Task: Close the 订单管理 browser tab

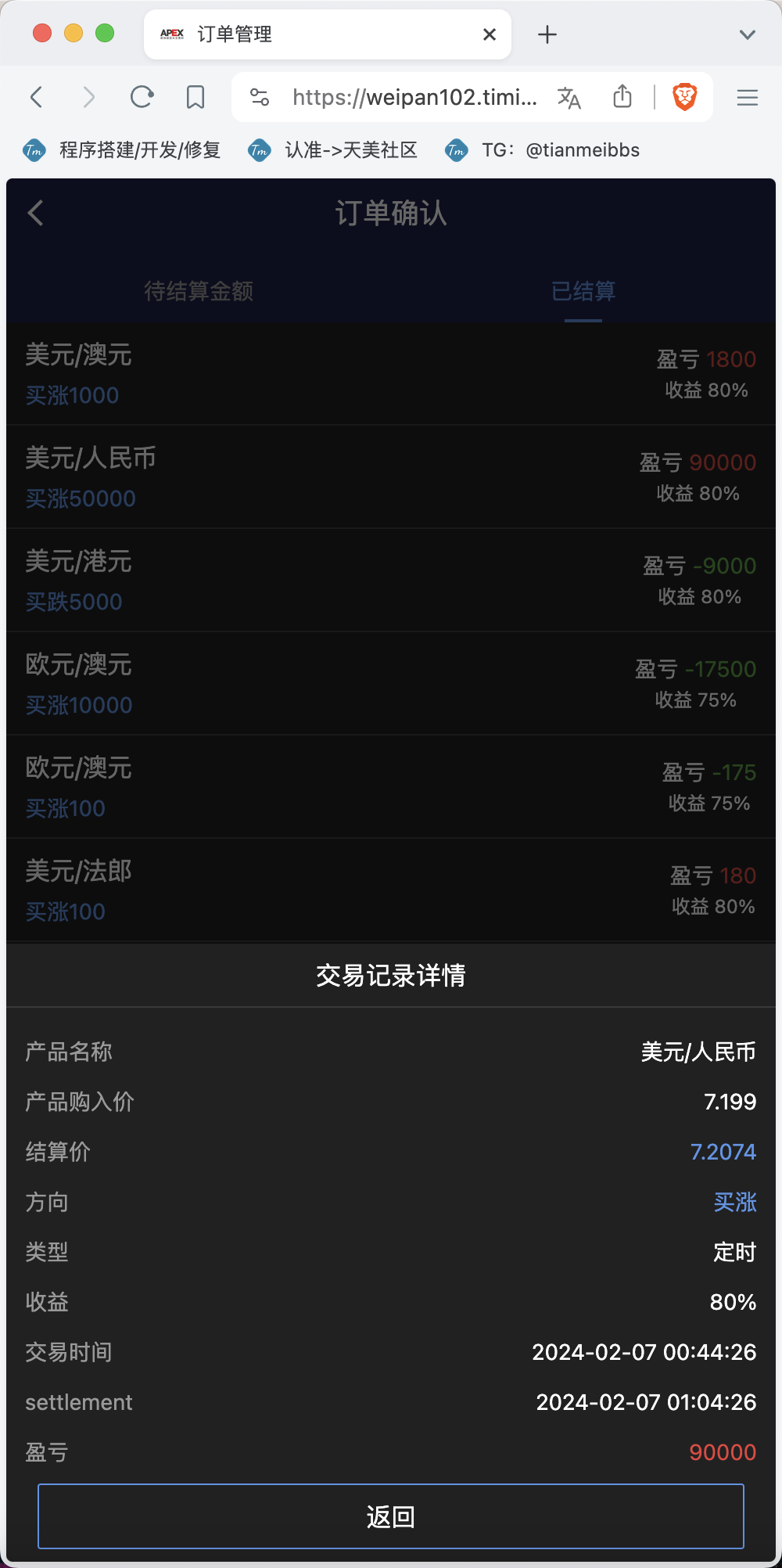Action: click(x=490, y=34)
